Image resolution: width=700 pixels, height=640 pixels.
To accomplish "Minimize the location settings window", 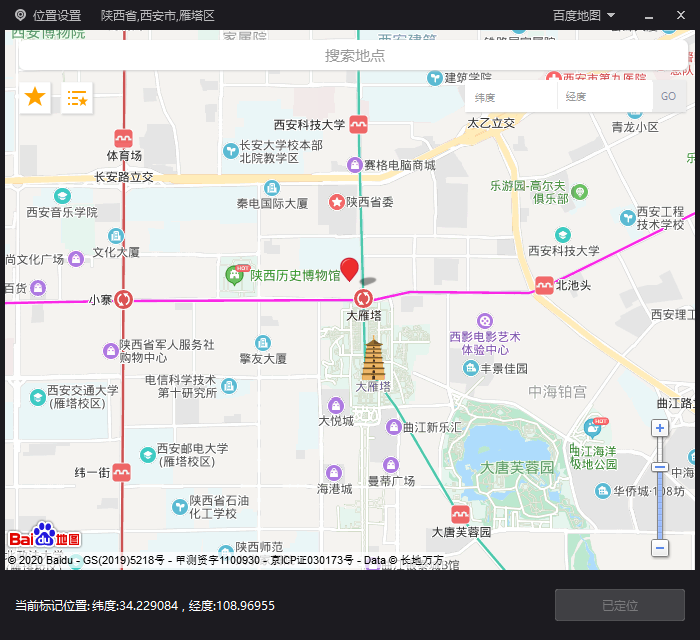I will [647, 15].
